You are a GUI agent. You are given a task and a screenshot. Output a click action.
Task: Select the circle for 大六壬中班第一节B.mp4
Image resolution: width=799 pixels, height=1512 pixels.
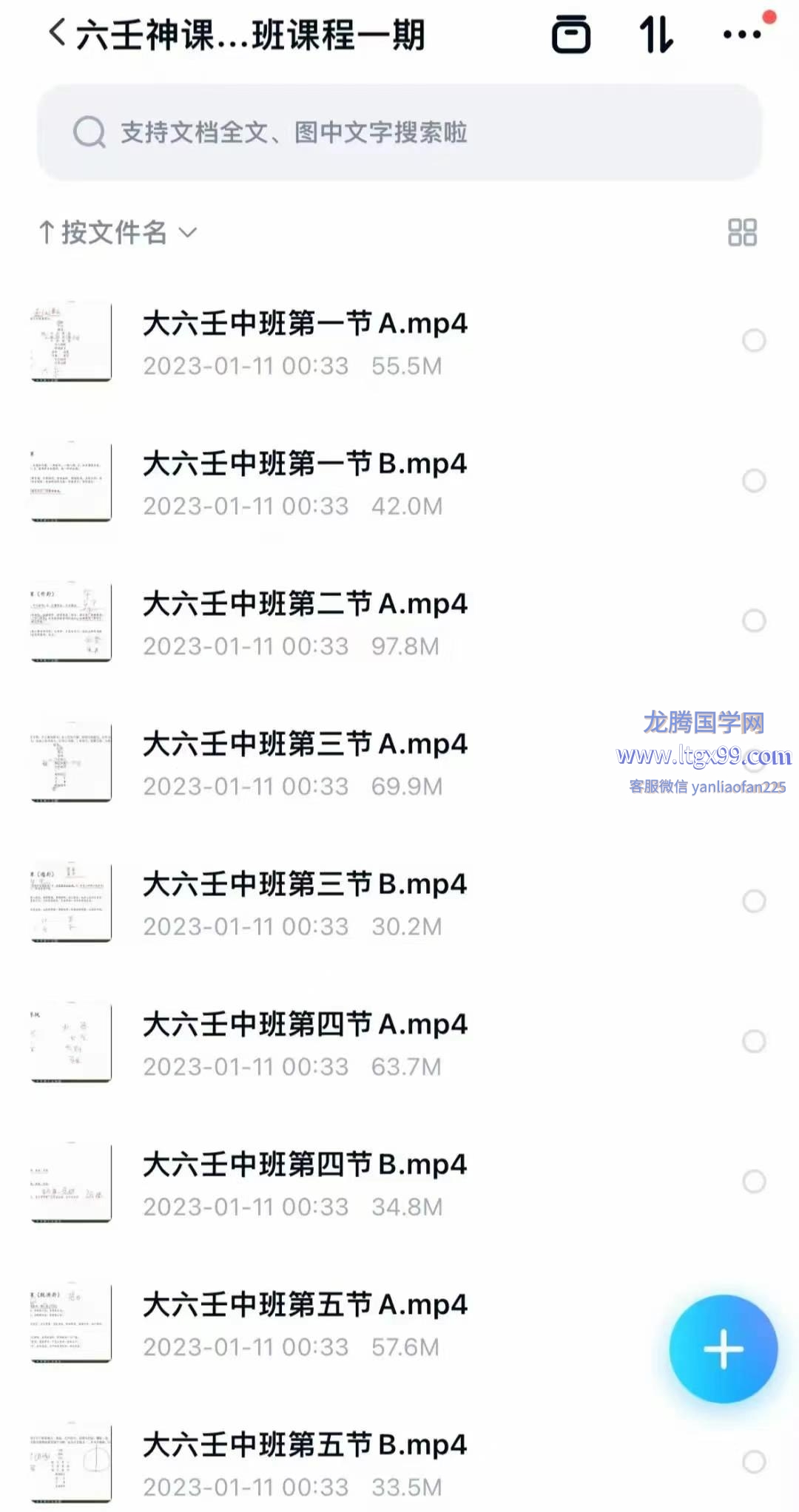(754, 481)
